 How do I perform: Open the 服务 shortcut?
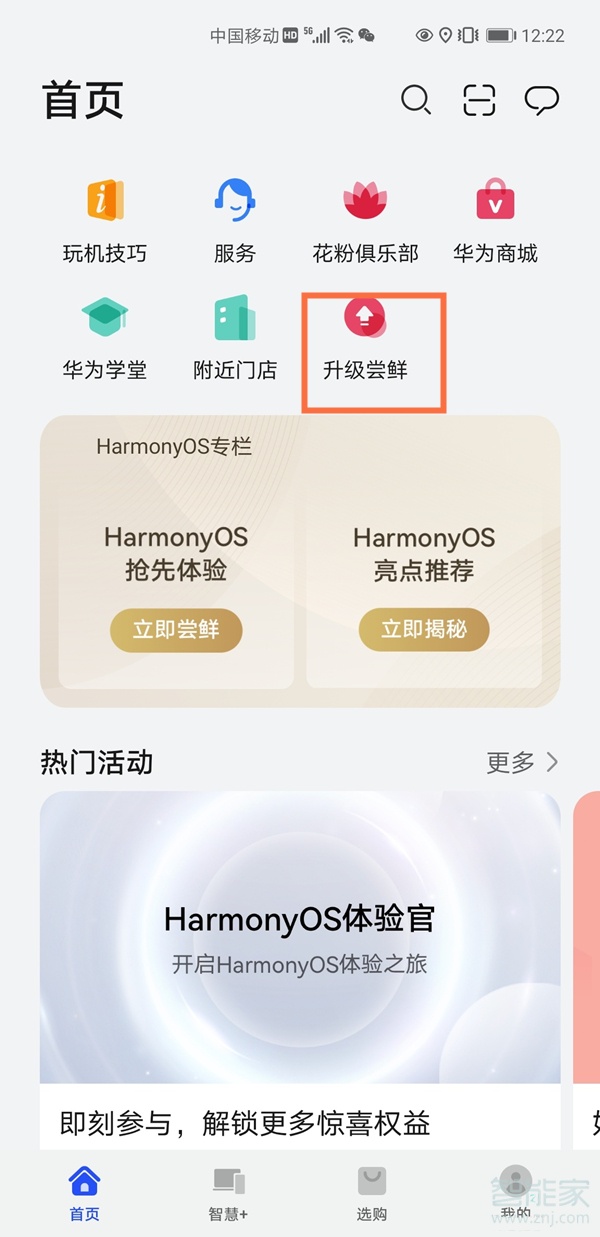235,221
